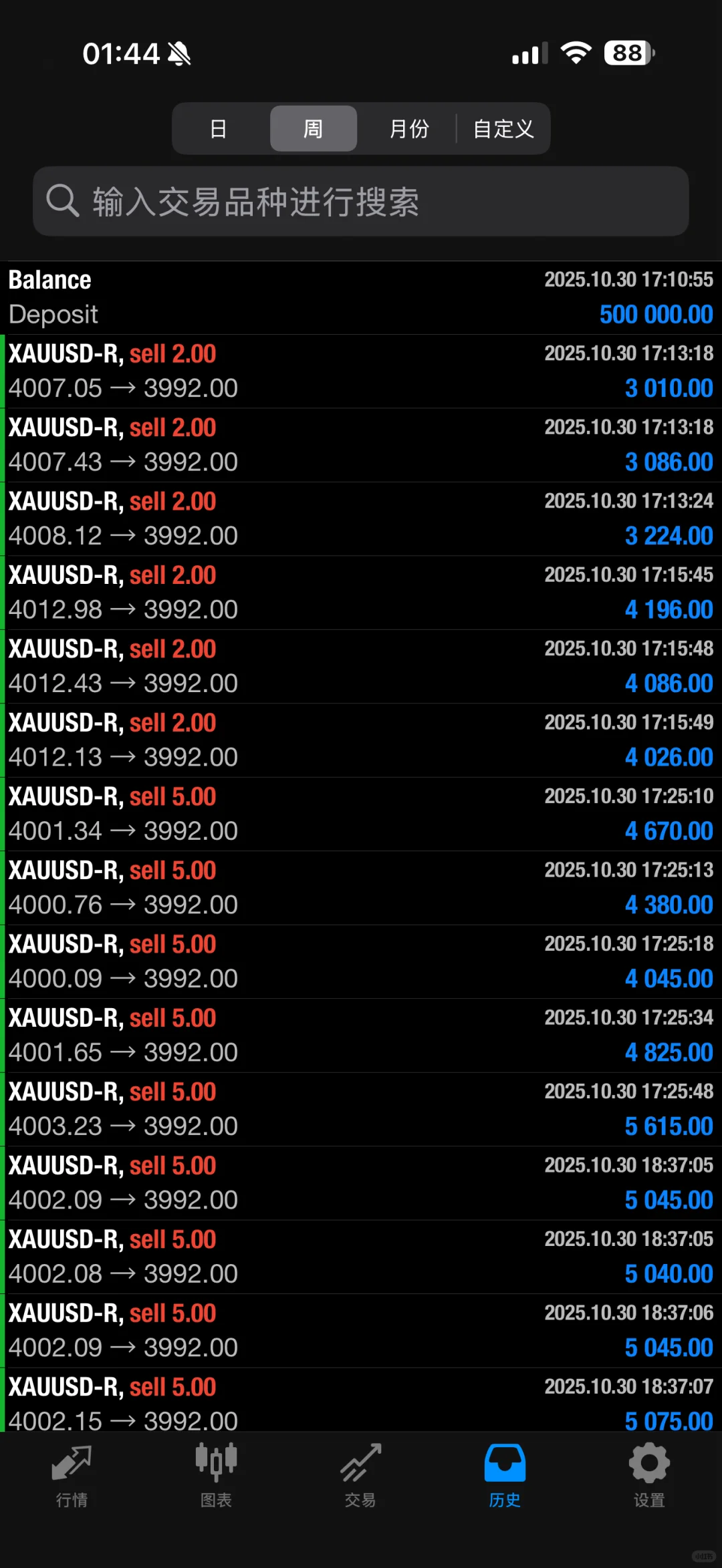Screen dimensions: 722x1568
Task: Open the Balance Deposit 500 000.00 entry
Action: pyautogui.click(x=361, y=297)
